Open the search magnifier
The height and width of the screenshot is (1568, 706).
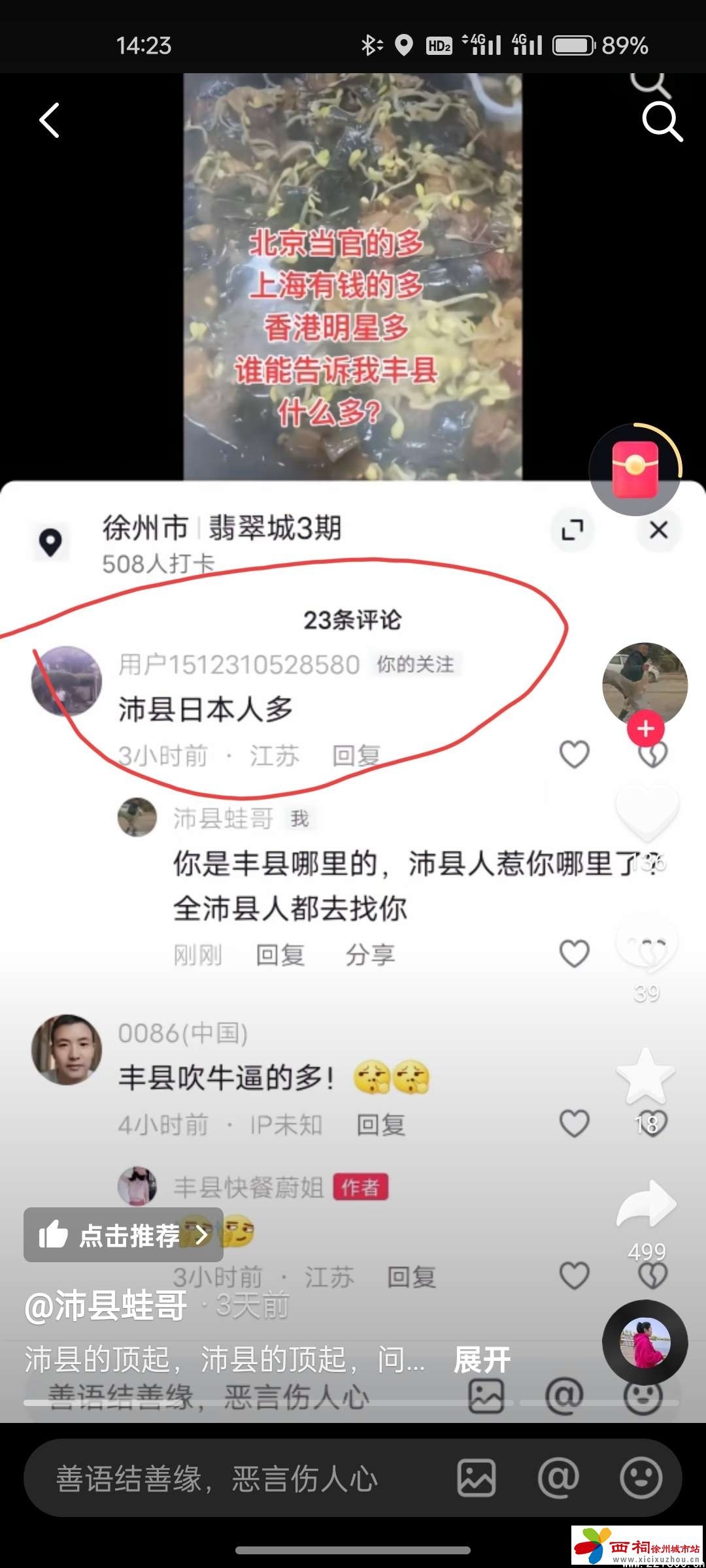[662, 122]
